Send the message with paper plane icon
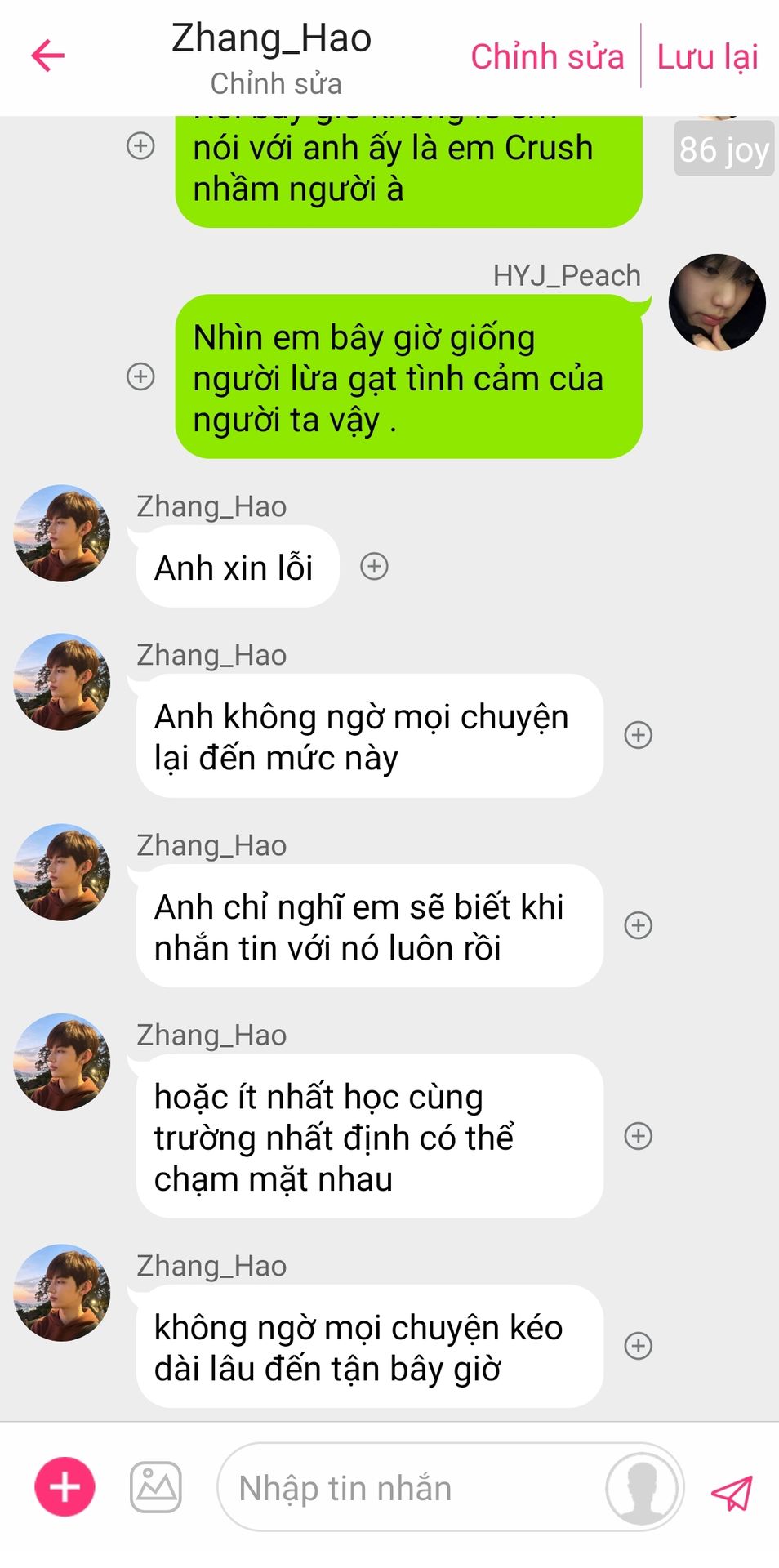 732,1492
